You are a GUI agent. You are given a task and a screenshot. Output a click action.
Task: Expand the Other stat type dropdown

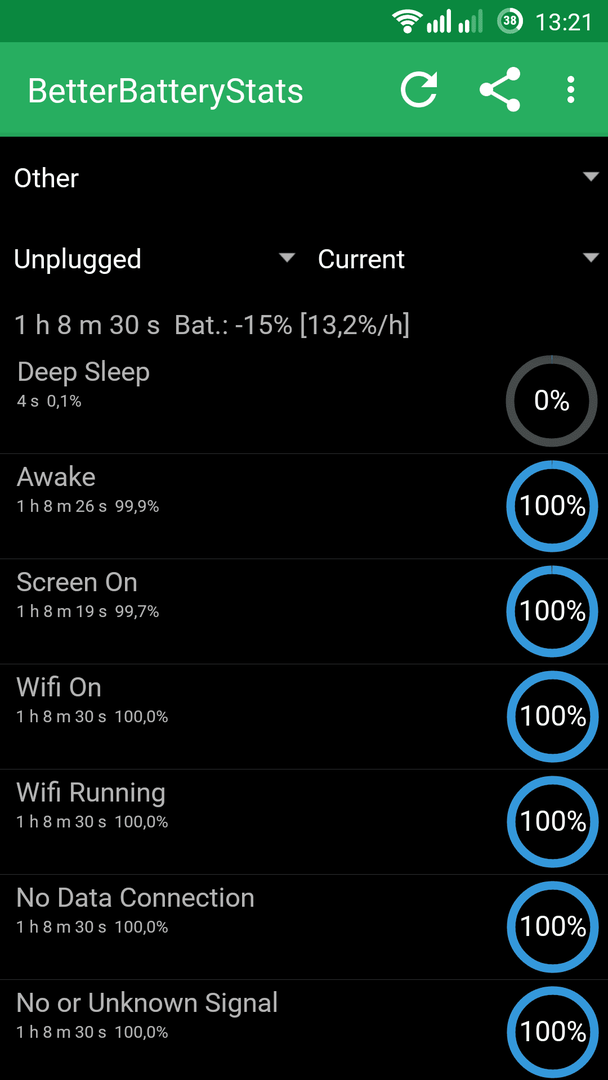point(304,178)
